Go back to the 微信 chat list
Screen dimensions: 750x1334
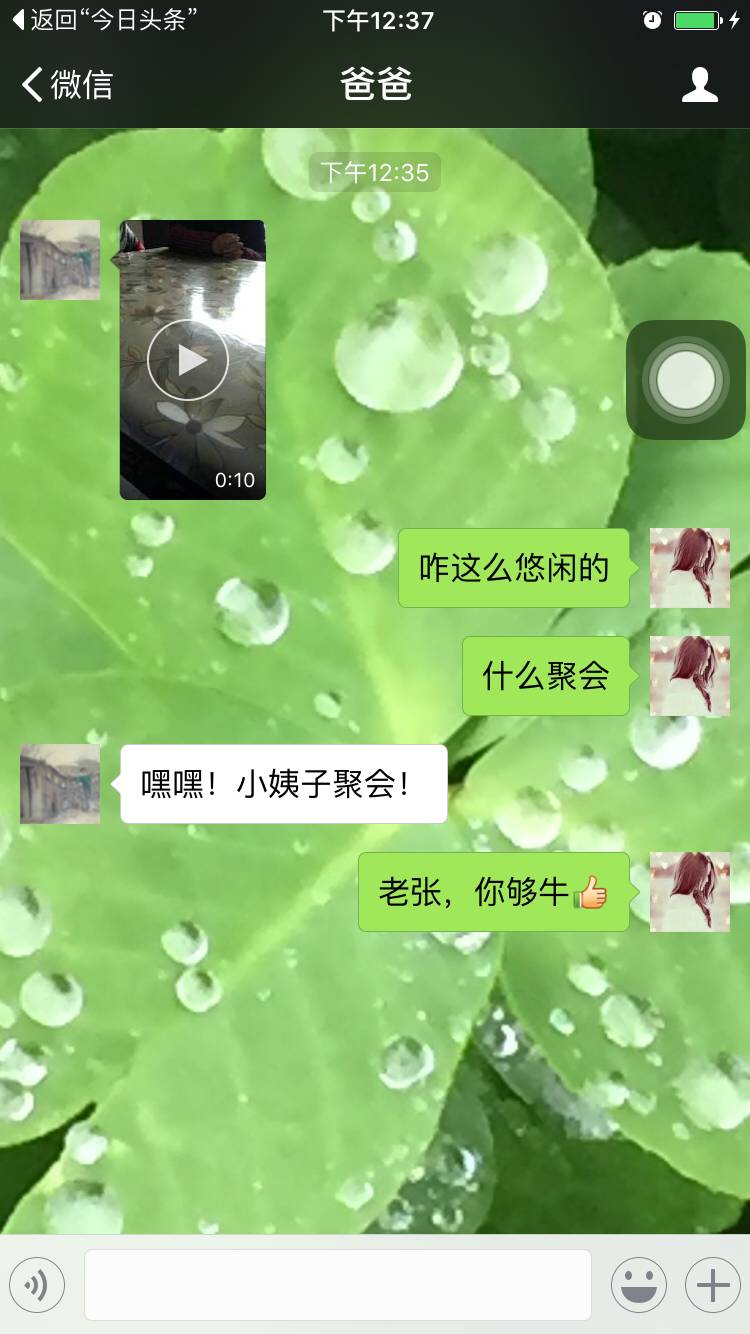click(x=68, y=85)
